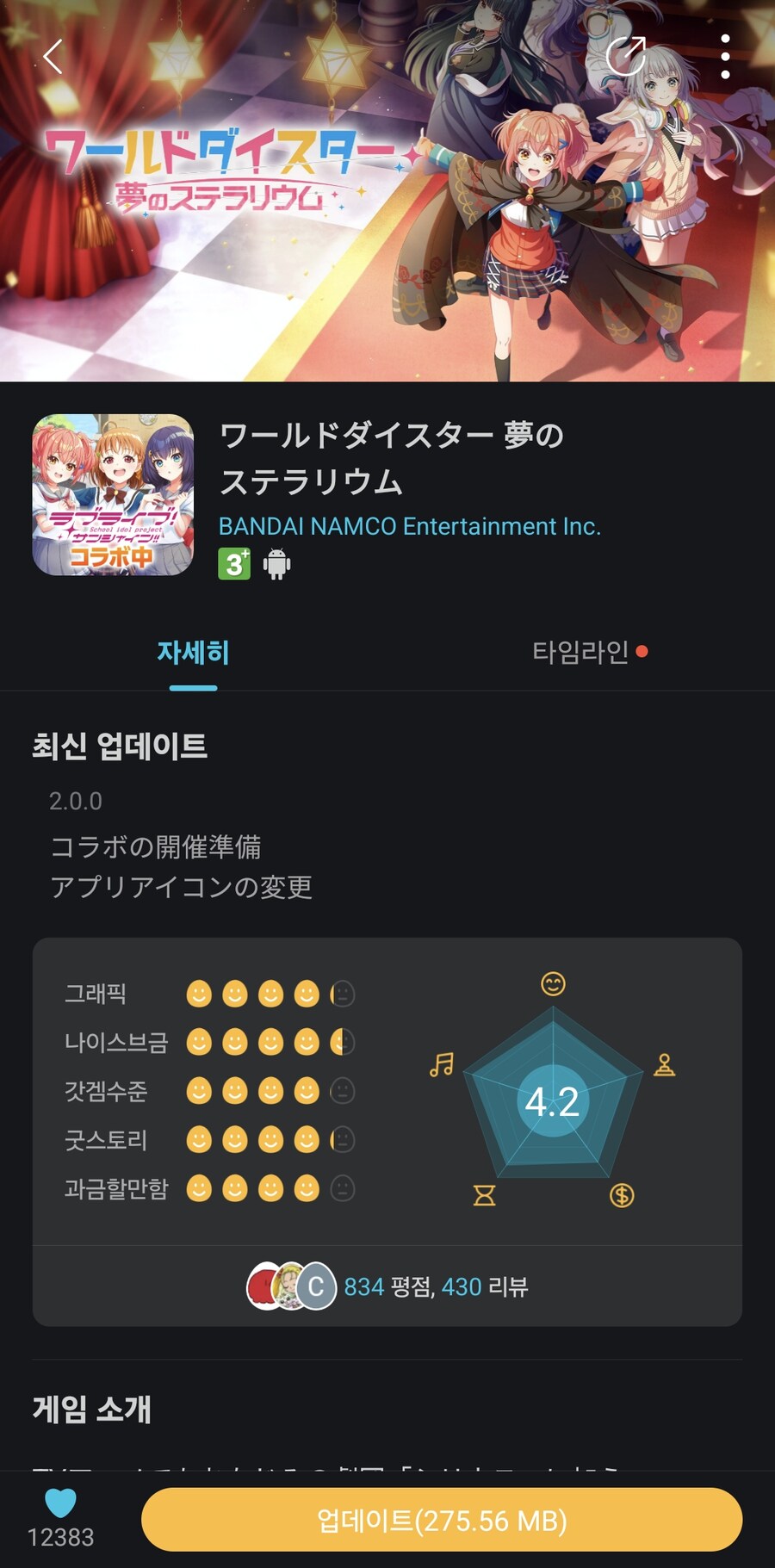
Task: Select the music note icon on the radar chart
Action: (x=442, y=1066)
